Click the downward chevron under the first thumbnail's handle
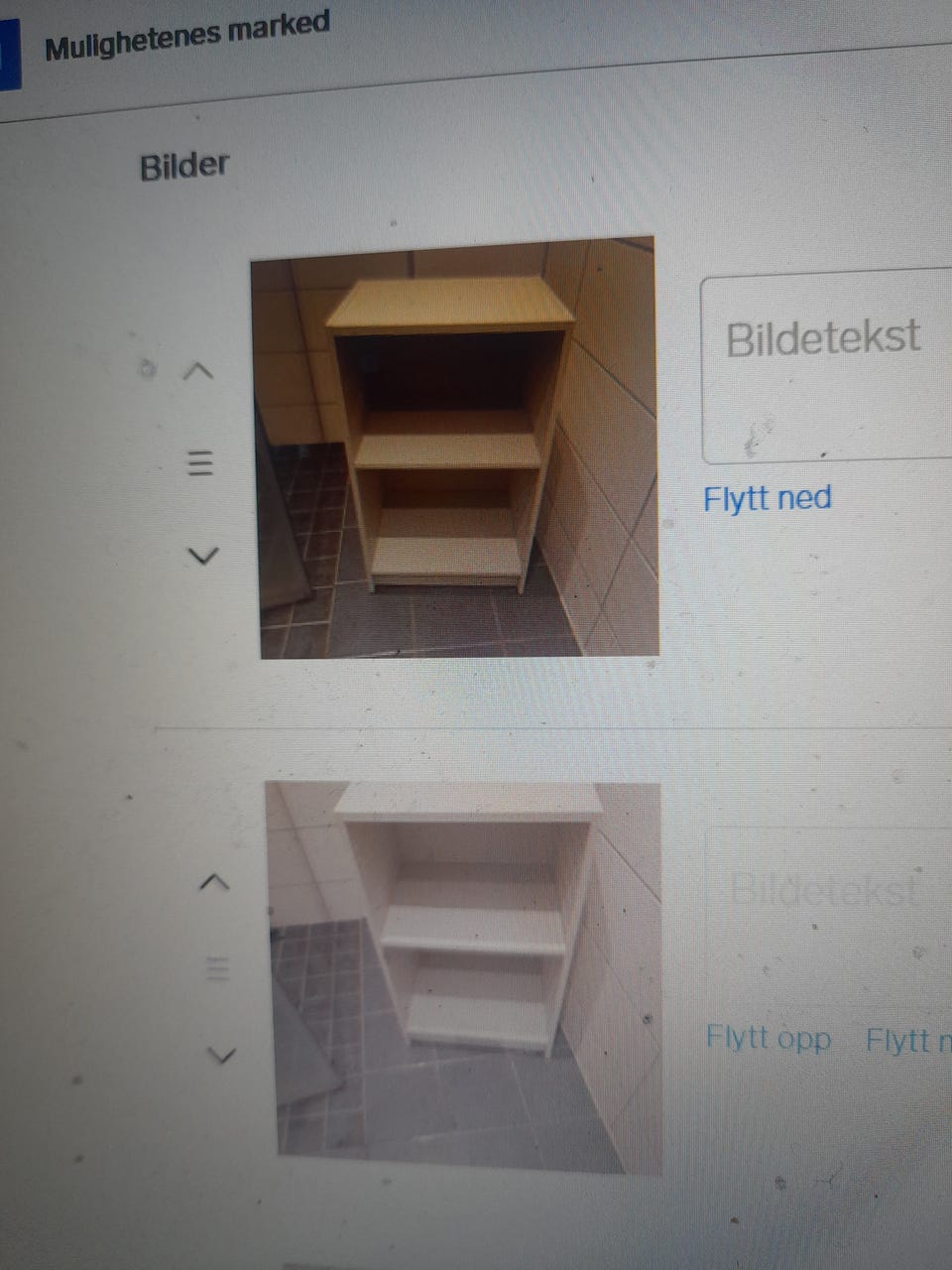 point(203,556)
